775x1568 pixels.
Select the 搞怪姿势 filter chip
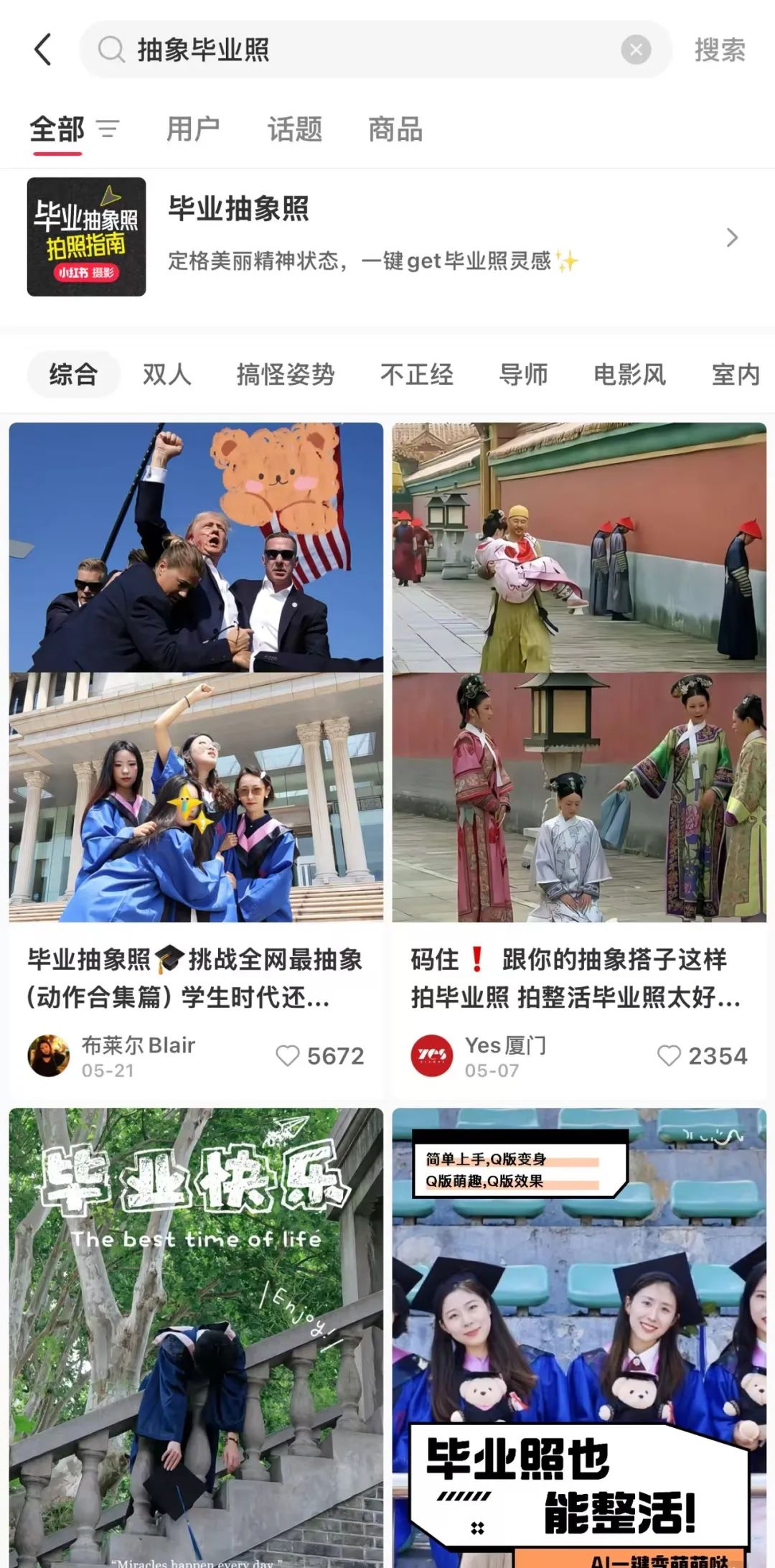click(x=286, y=374)
